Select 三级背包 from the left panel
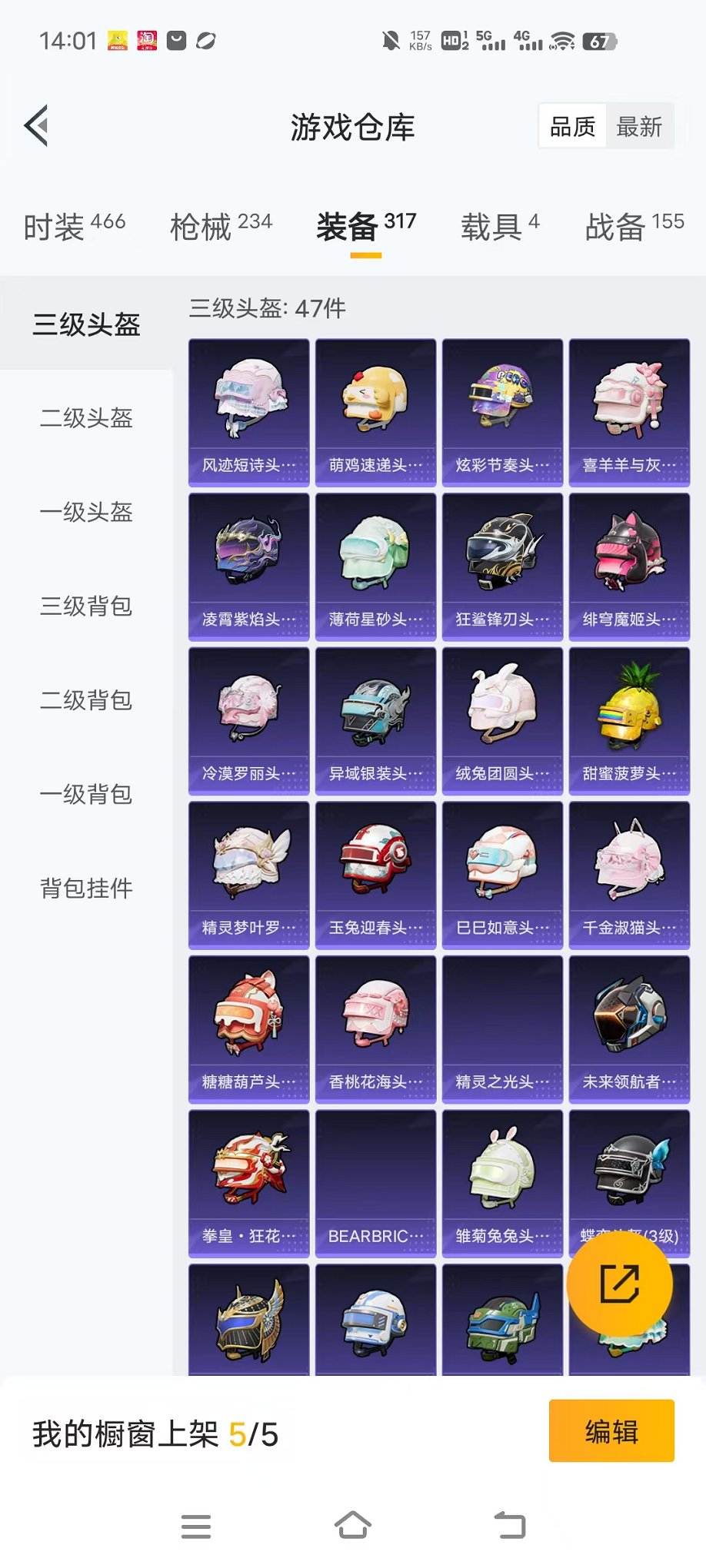The width and height of the screenshot is (706, 1568). tap(86, 607)
